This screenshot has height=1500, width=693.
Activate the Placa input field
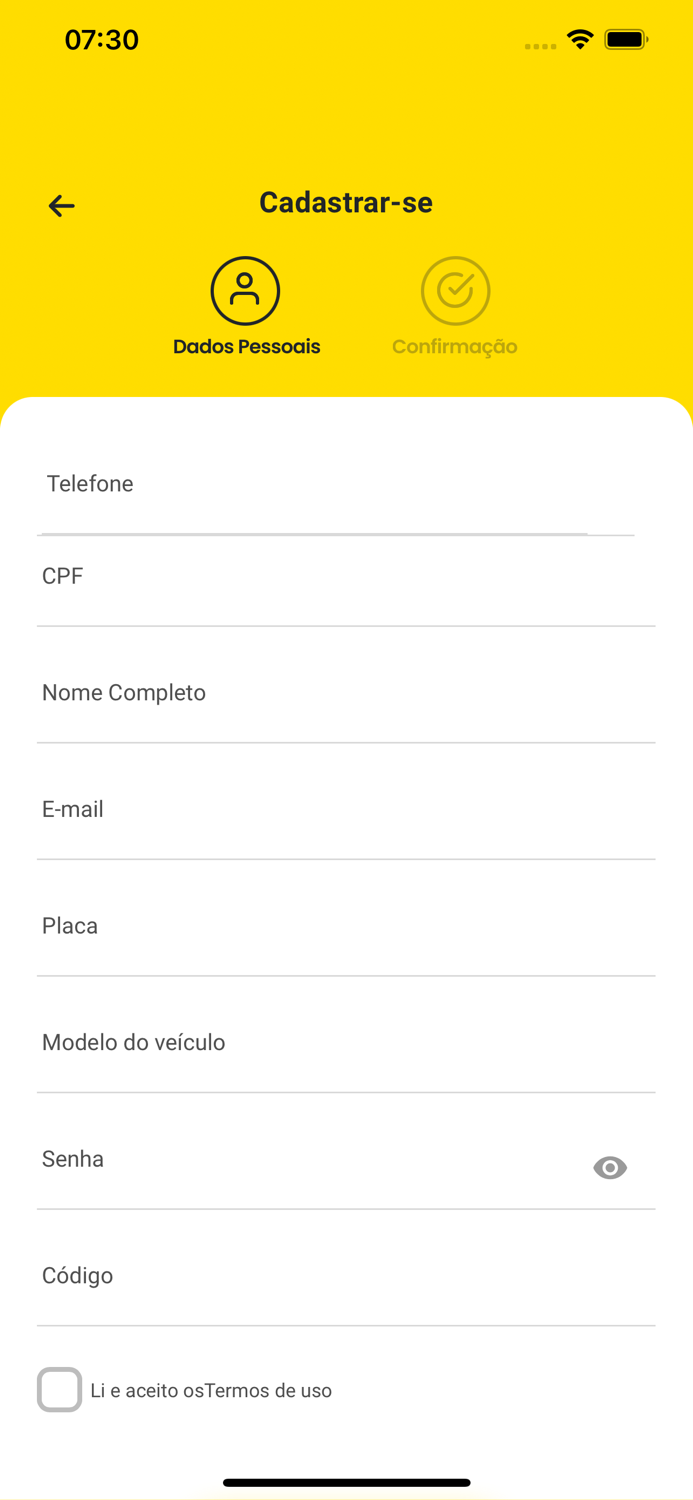pos(345,927)
